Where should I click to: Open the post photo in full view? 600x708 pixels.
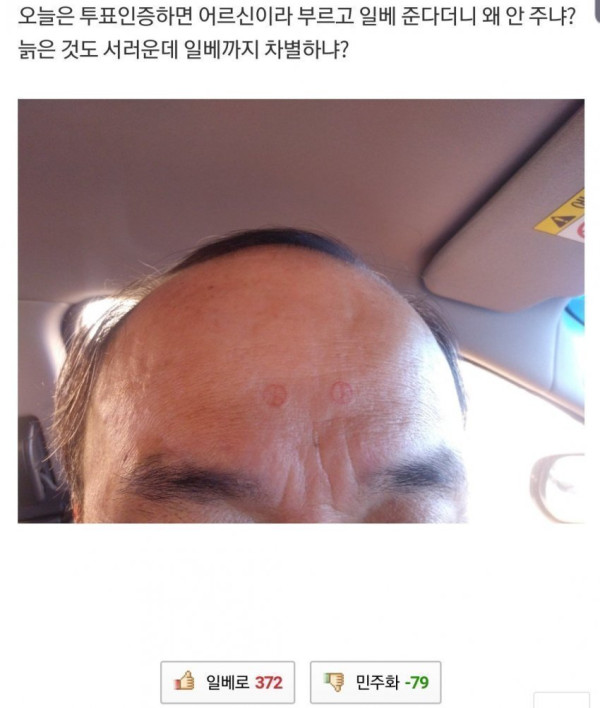pos(300,311)
